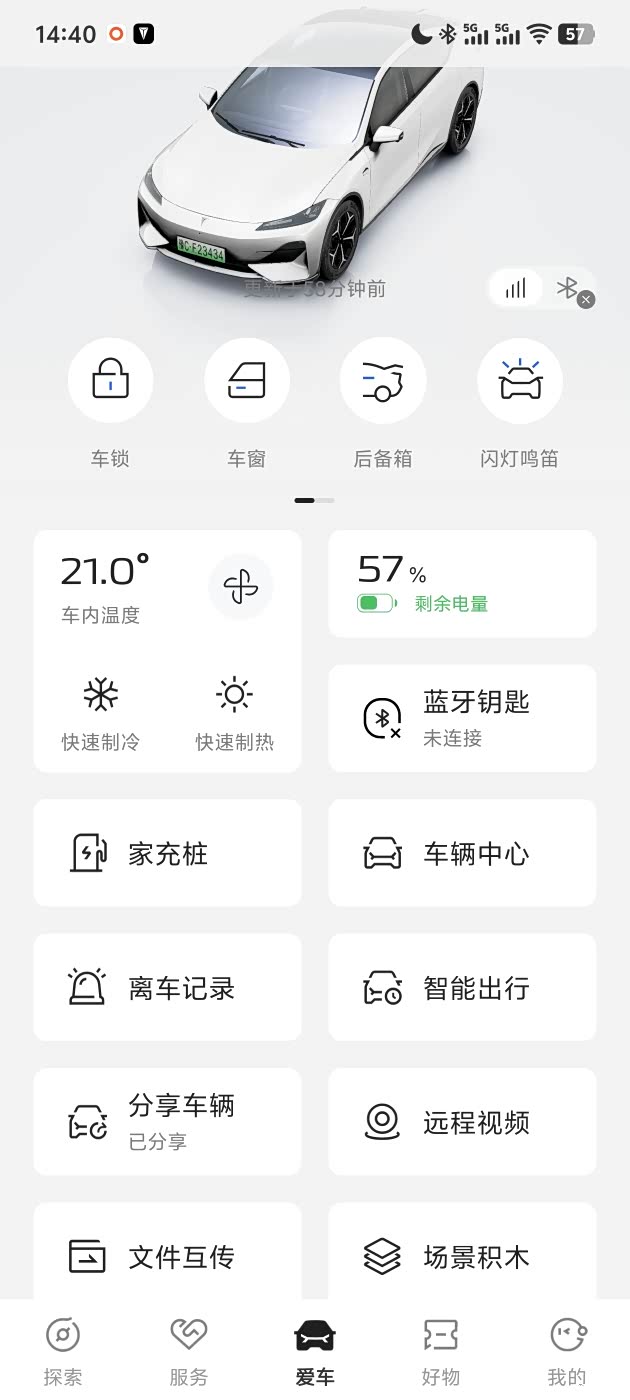Tap the fan icon beside 车内温度
The height and width of the screenshot is (1400, 630).
click(x=240, y=586)
